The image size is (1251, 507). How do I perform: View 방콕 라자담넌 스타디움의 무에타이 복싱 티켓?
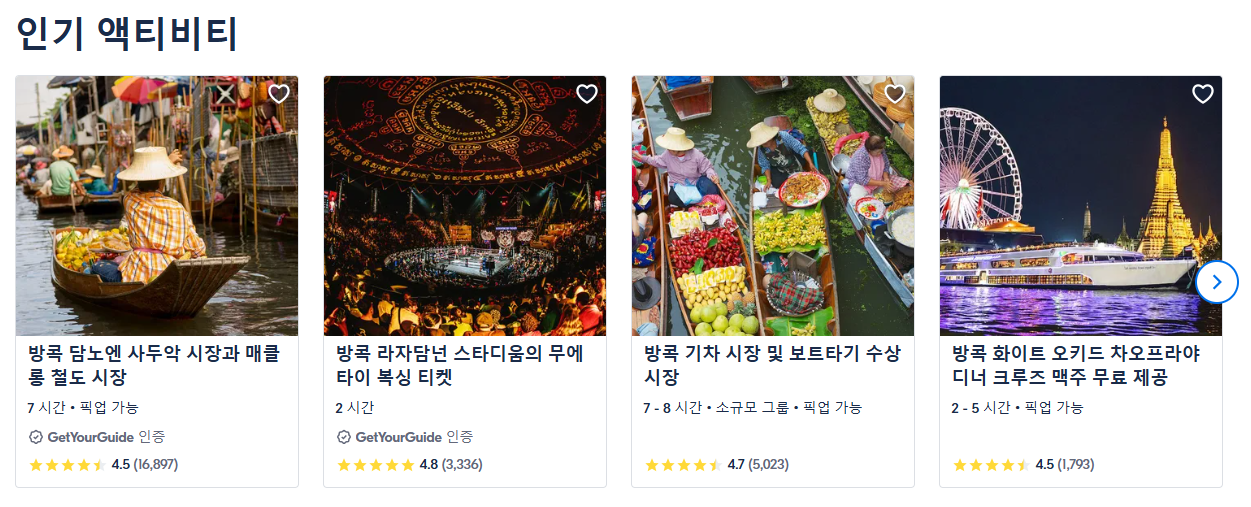[x=460, y=365]
